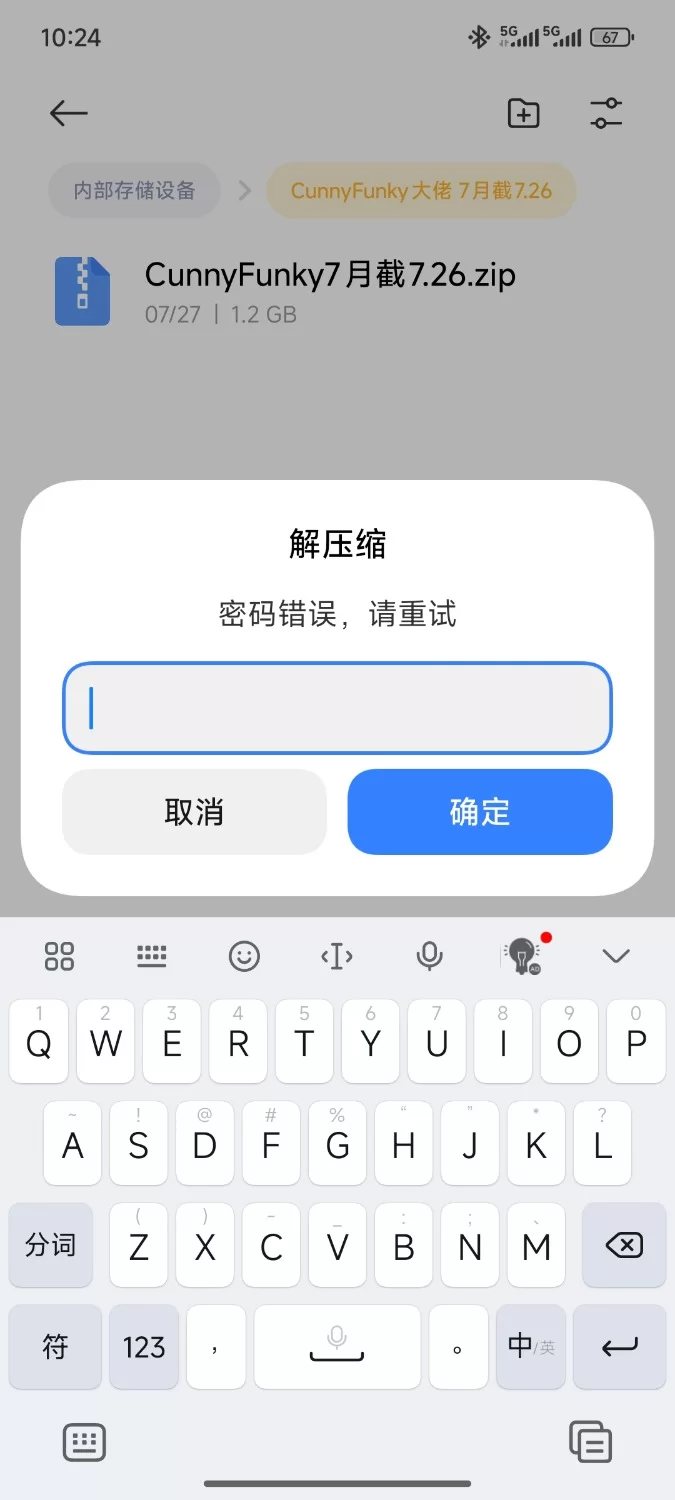Screen dimensions: 675x1500
Task: Start voice input from keyboard toolbar
Action: 429,956
